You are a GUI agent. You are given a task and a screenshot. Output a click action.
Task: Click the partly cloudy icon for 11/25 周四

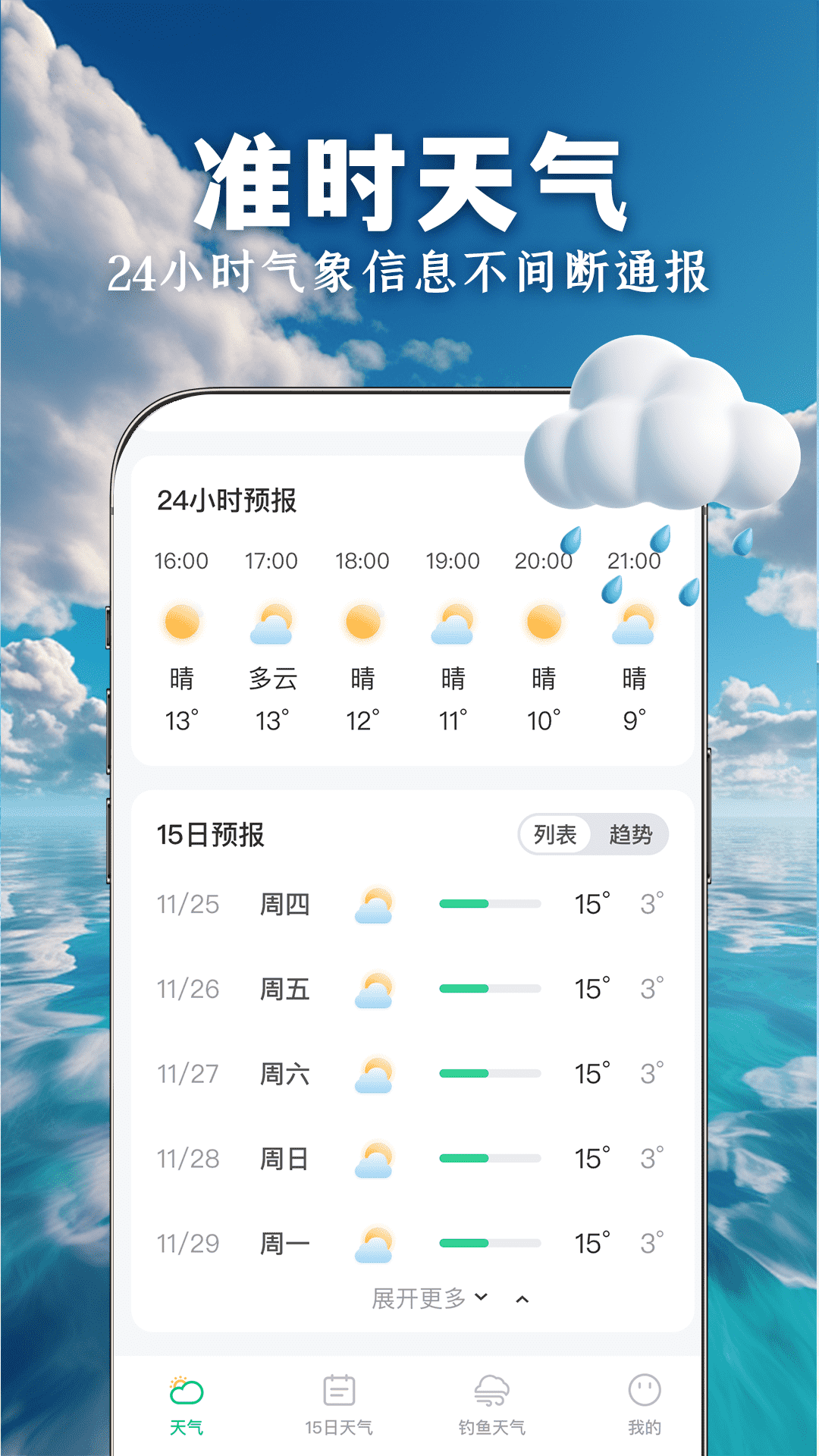tap(375, 904)
